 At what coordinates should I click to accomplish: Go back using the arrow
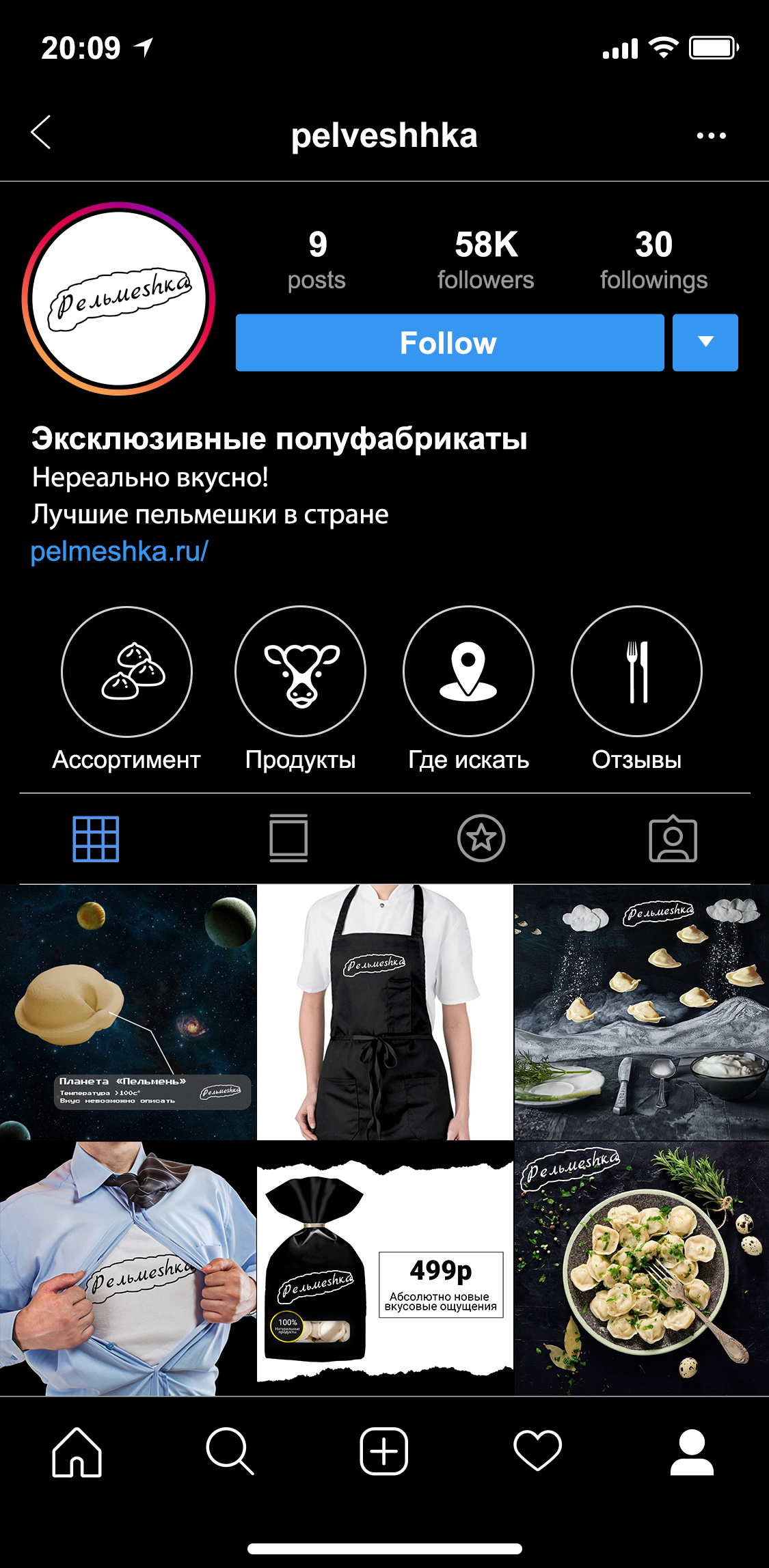pyautogui.click(x=41, y=133)
